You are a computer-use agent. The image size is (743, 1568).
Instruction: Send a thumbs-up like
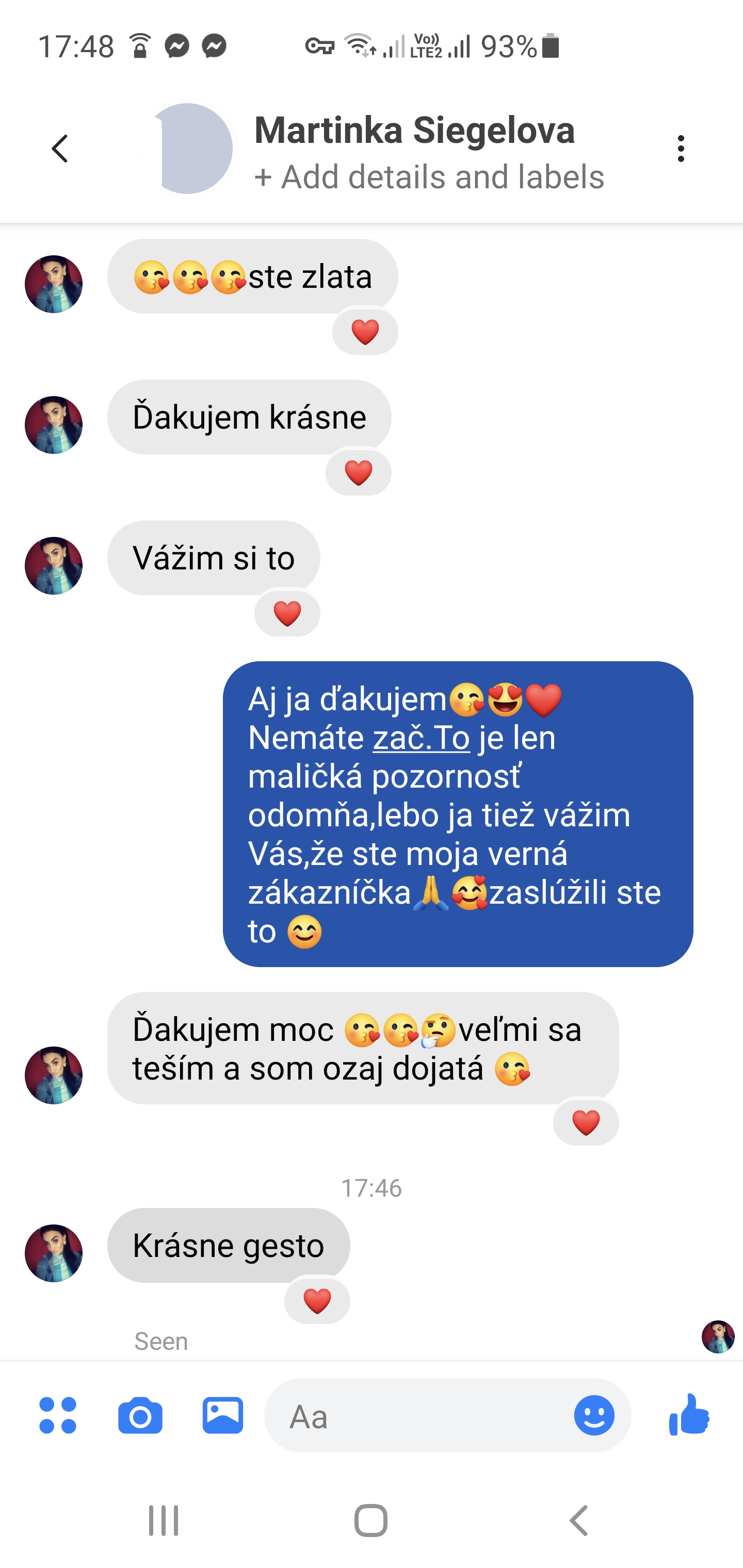(x=689, y=1414)
